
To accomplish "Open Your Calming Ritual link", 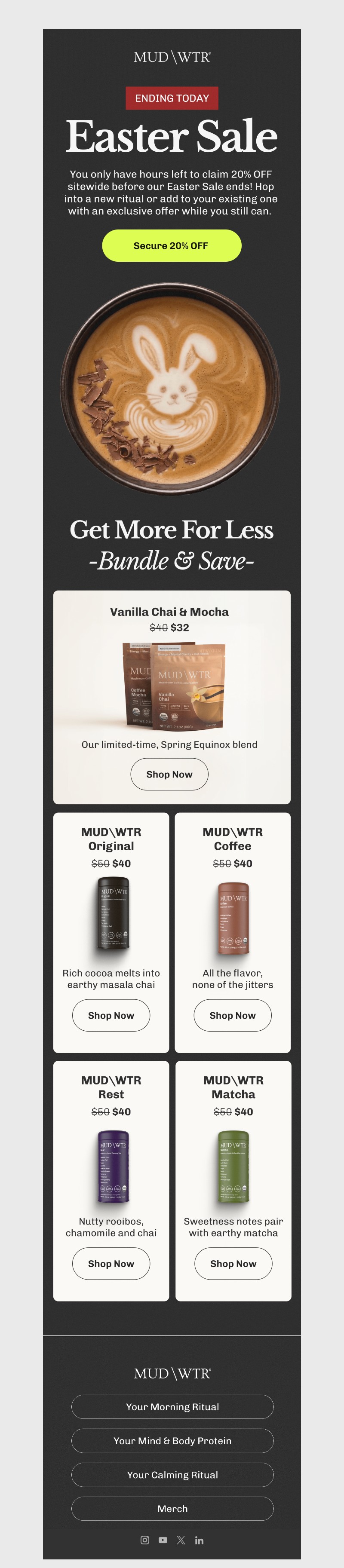I will pos(172,1475).
